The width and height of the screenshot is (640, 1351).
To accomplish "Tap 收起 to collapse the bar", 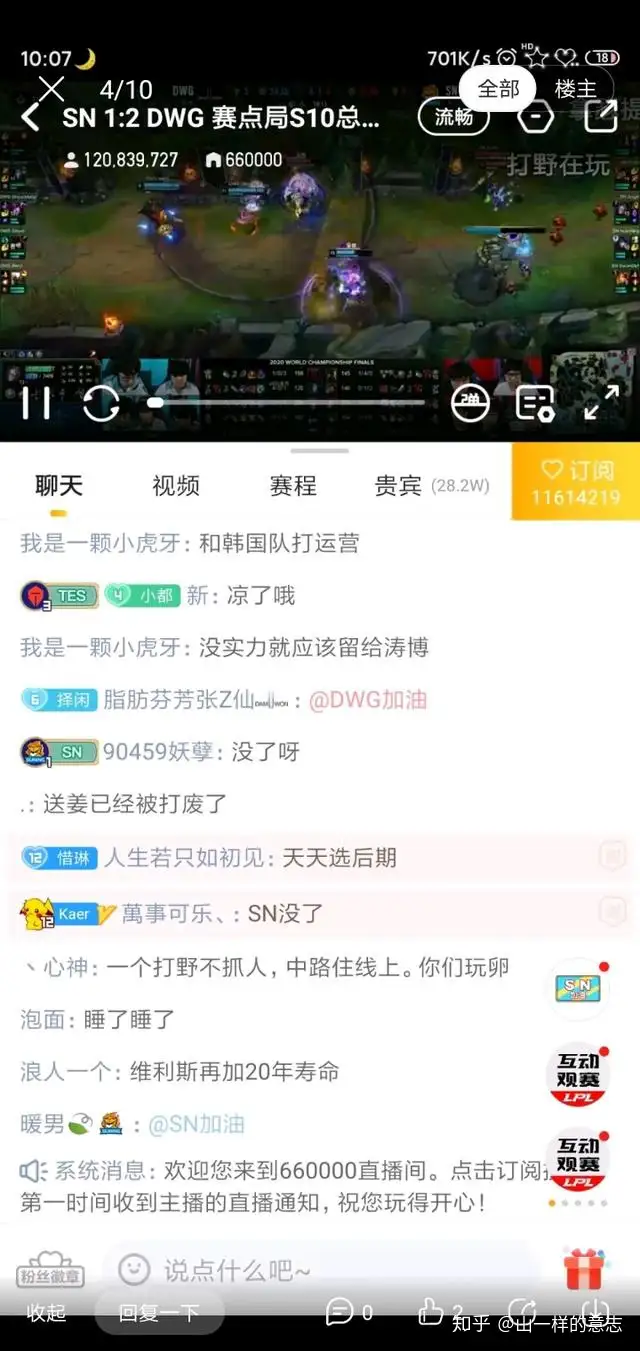I will click(x=46, y=1313).
